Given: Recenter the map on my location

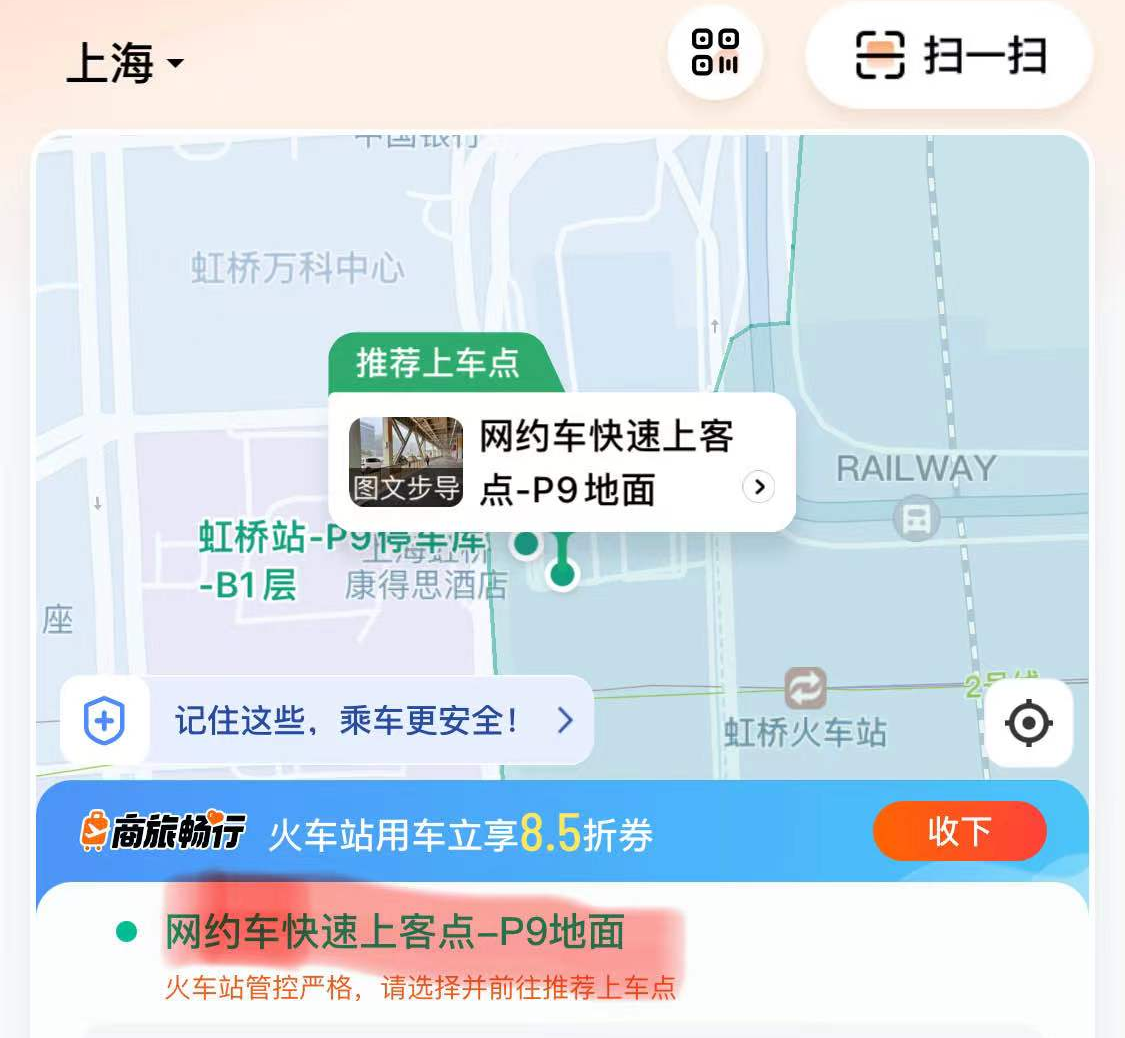Looking at the screenshot, I should tap(1029, 723).
